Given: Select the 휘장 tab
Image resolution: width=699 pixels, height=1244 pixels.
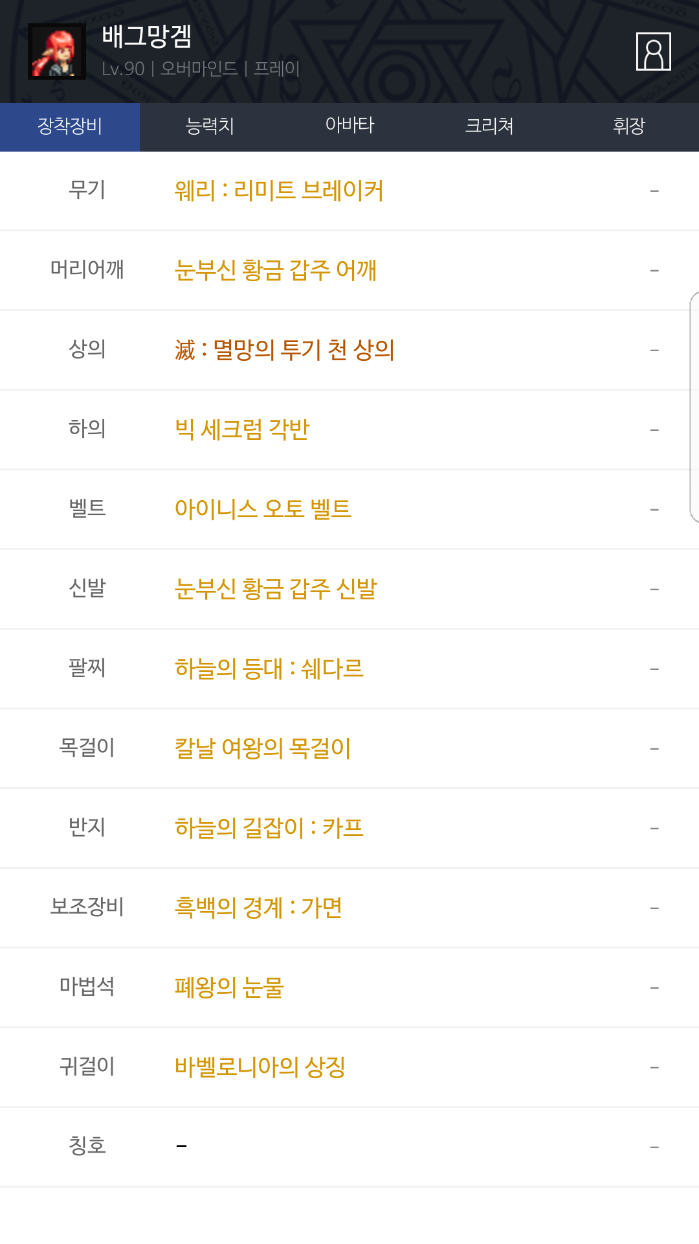Looking at the screenshot, I should coord(629,126).
